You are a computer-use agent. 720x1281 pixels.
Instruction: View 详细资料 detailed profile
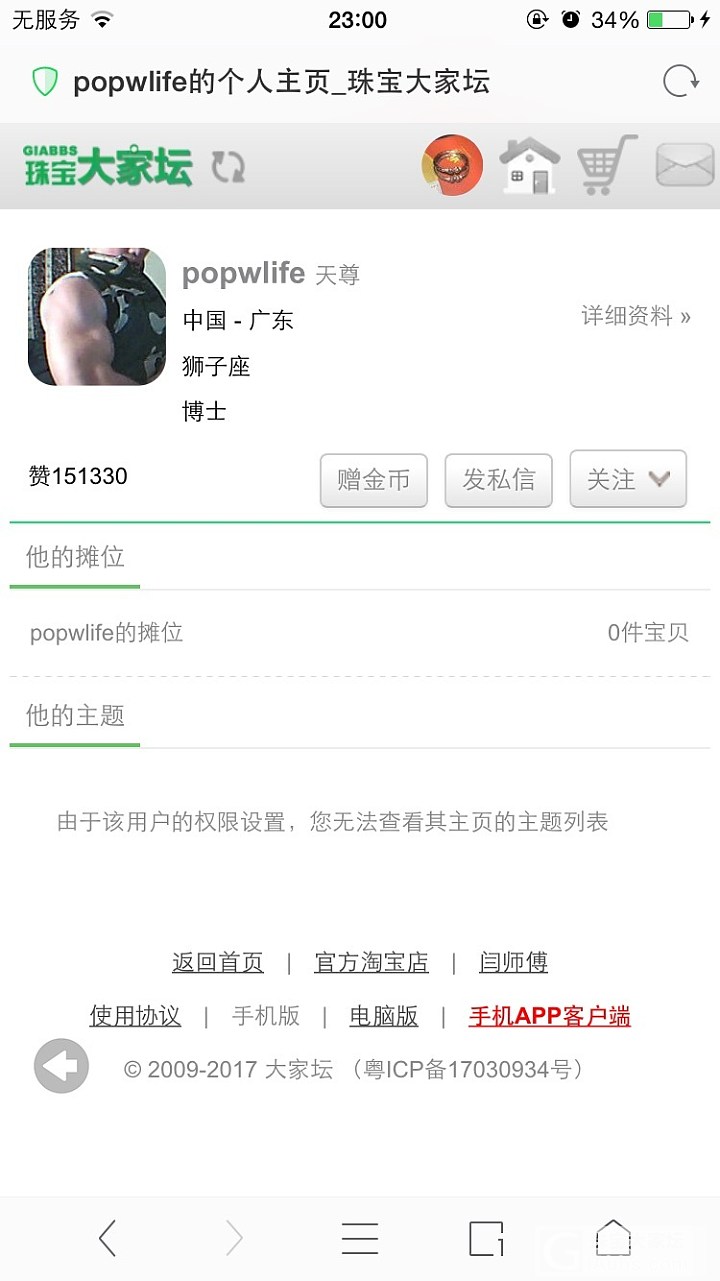636,316
